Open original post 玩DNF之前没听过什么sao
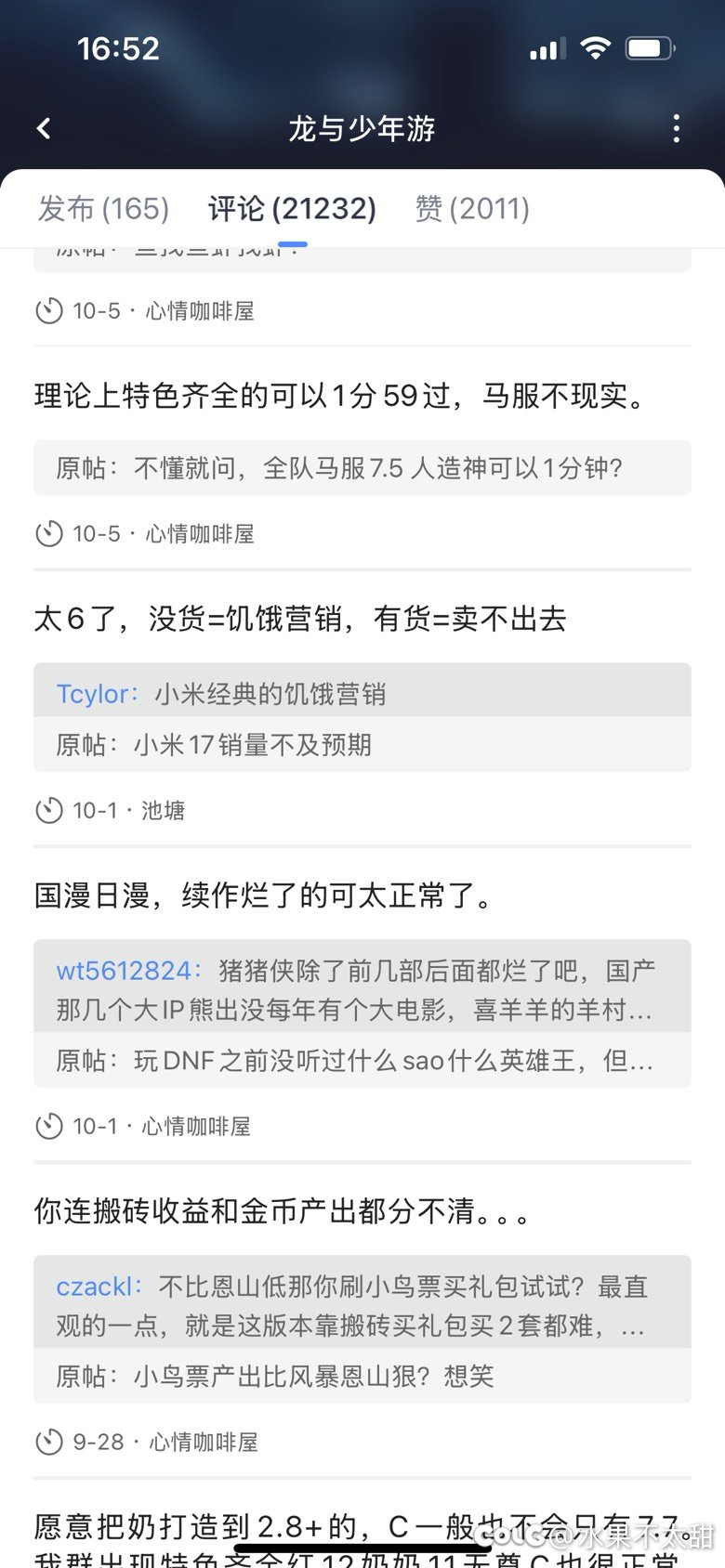This screenshot has height=1568, width=725. pos(362,1061)
